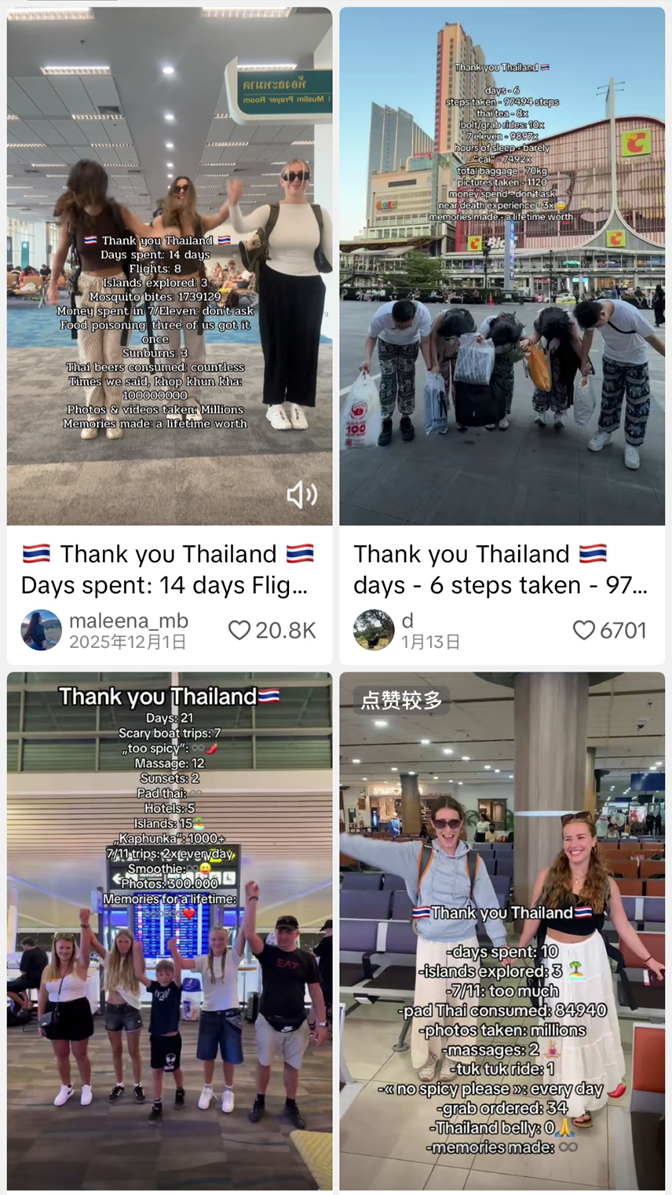The height and width of the screenshot is (1195, 672).
Task: Open the 21-day Thank you Thailand video
Action: [x=169, y=930]
